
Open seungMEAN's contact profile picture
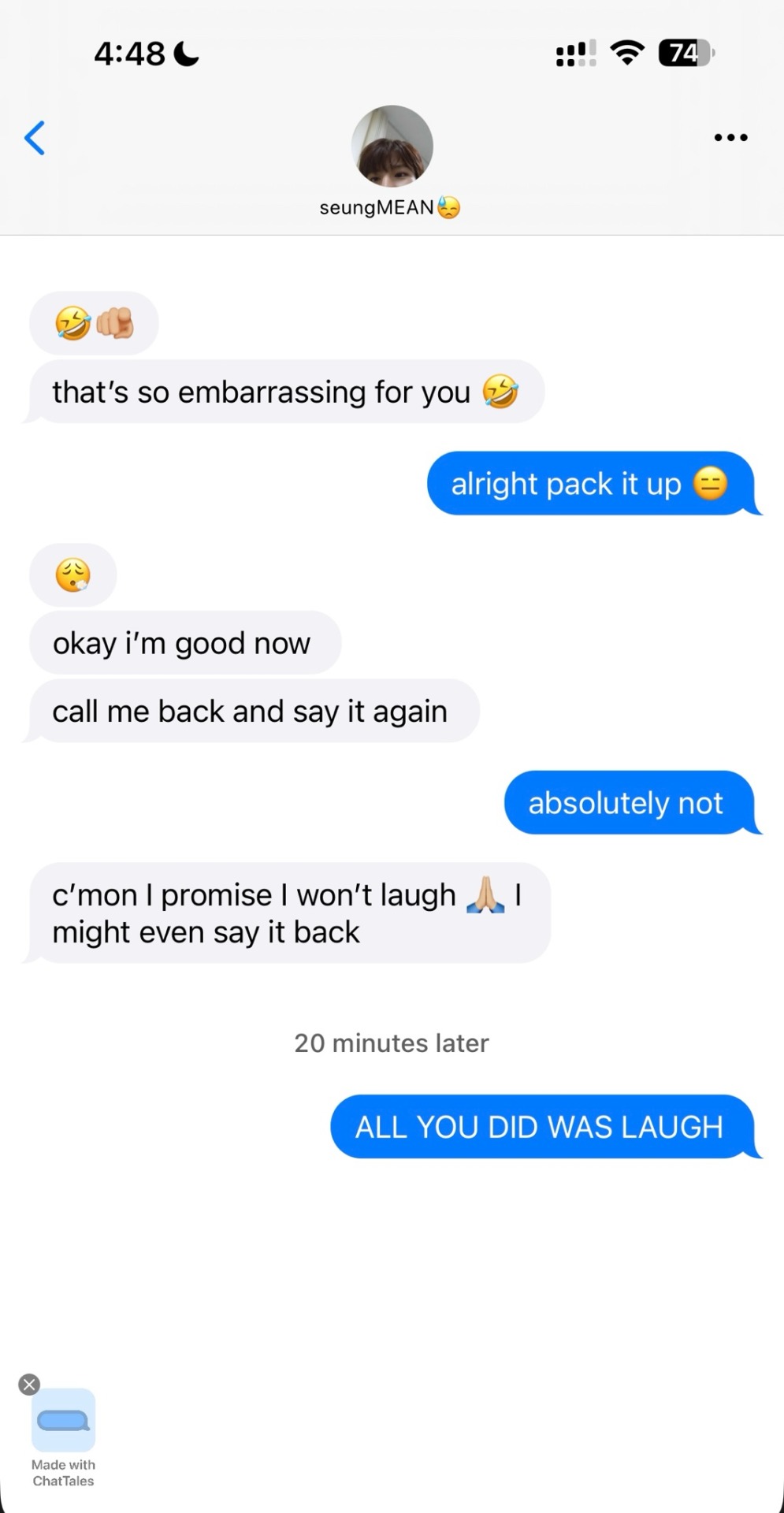point(392,147)
